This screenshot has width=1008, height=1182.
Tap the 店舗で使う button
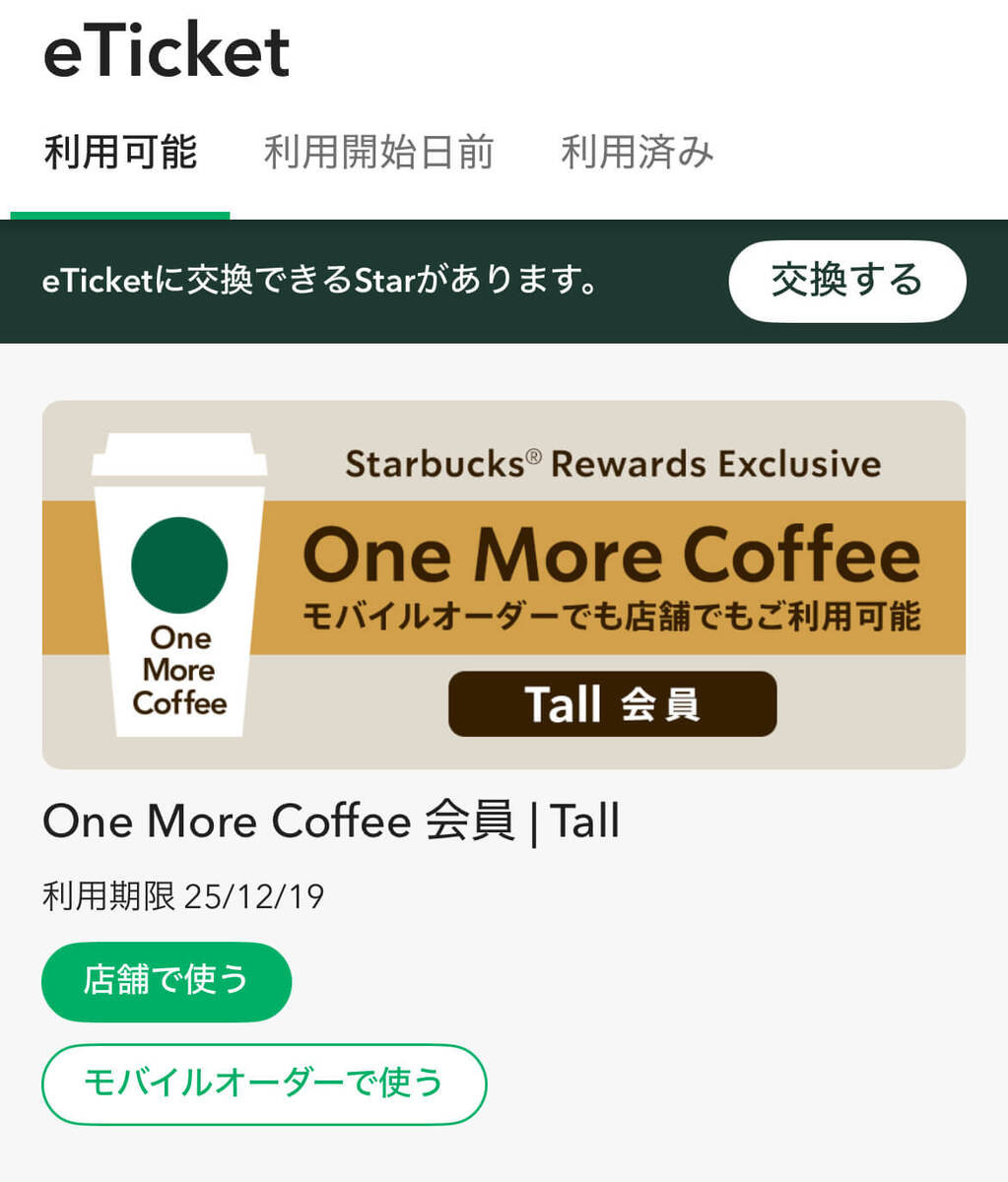tap(166, 981)
